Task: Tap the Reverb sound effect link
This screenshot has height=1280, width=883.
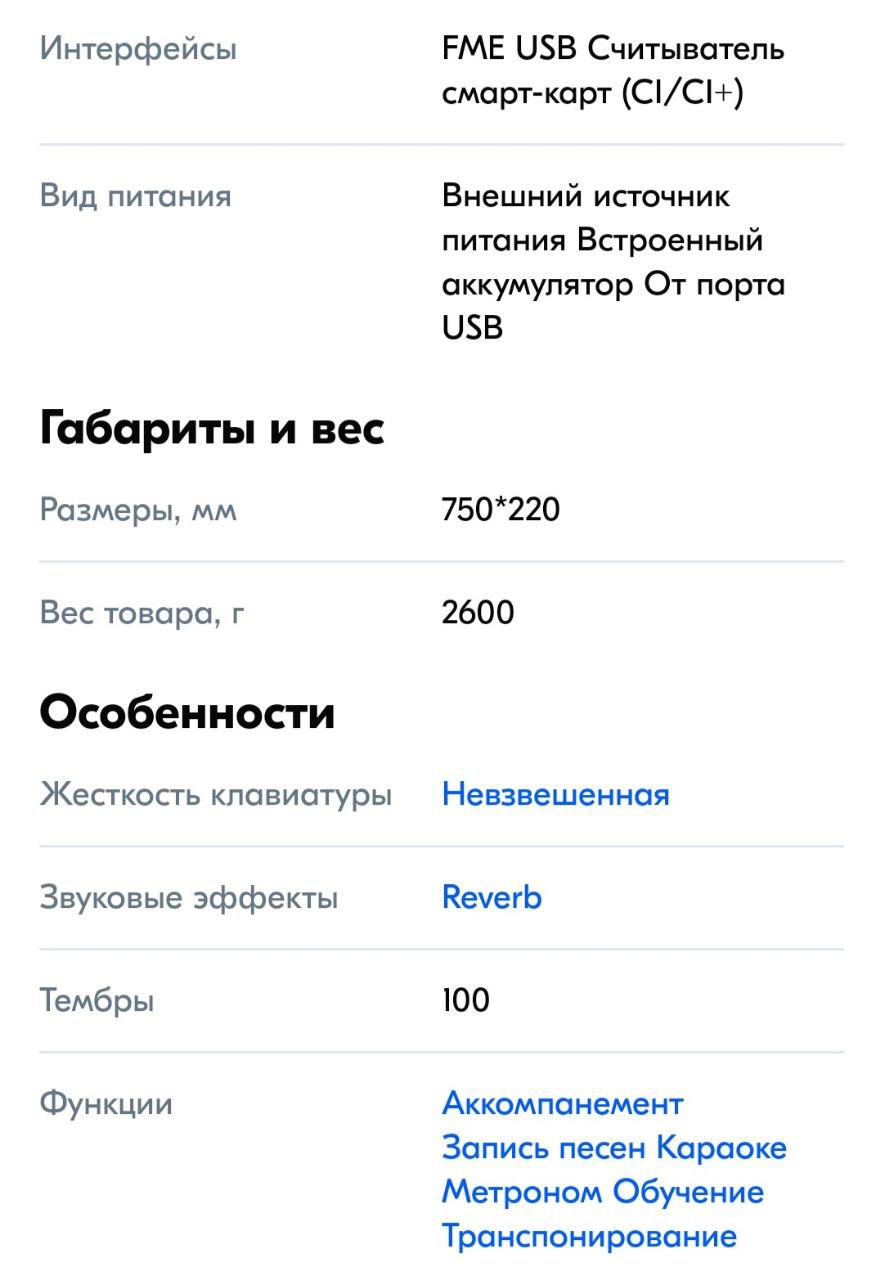Action: pos(491,897)
